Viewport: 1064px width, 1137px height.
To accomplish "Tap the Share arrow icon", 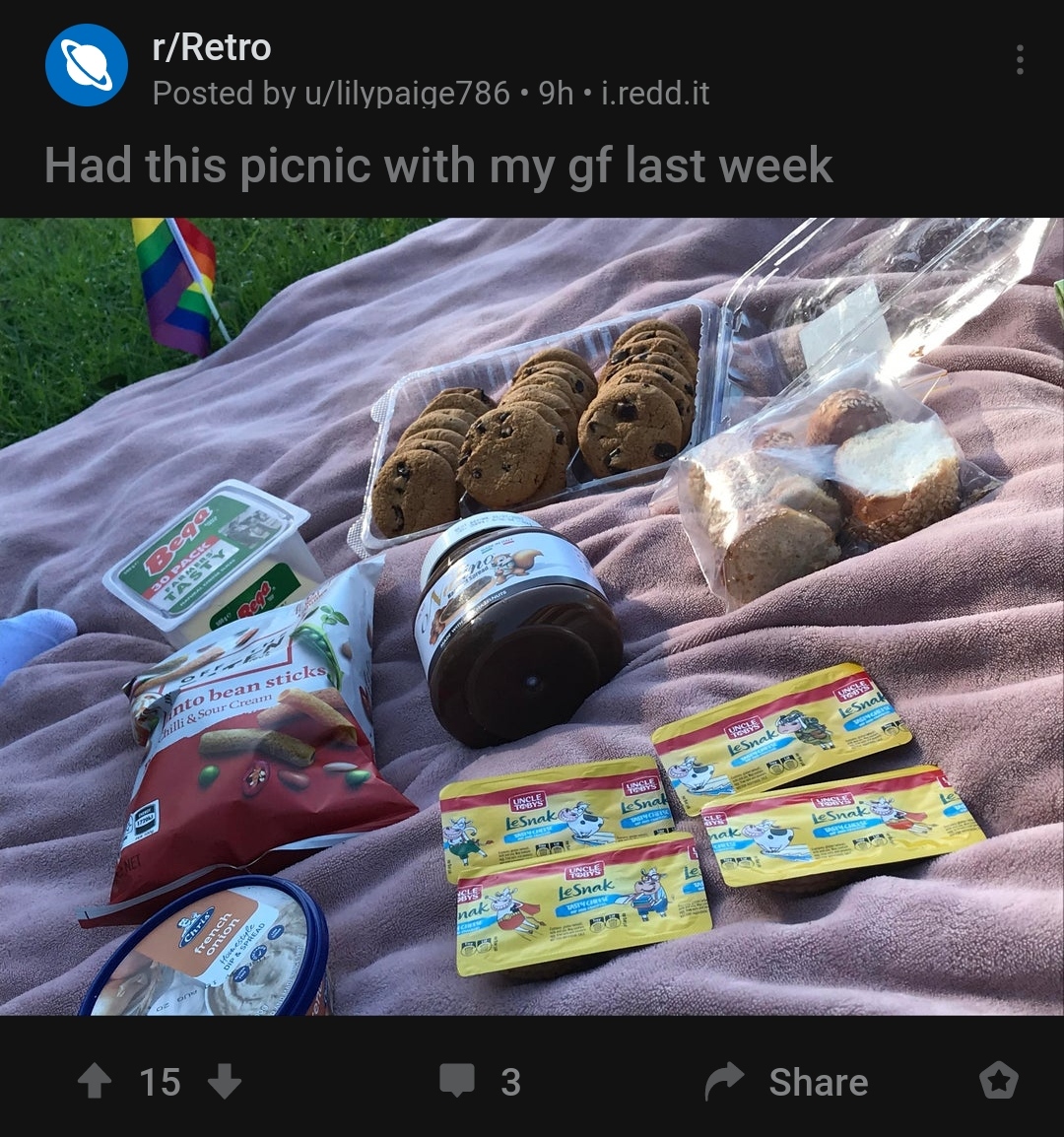I will pyautogui.click(x=726, y=1079).
